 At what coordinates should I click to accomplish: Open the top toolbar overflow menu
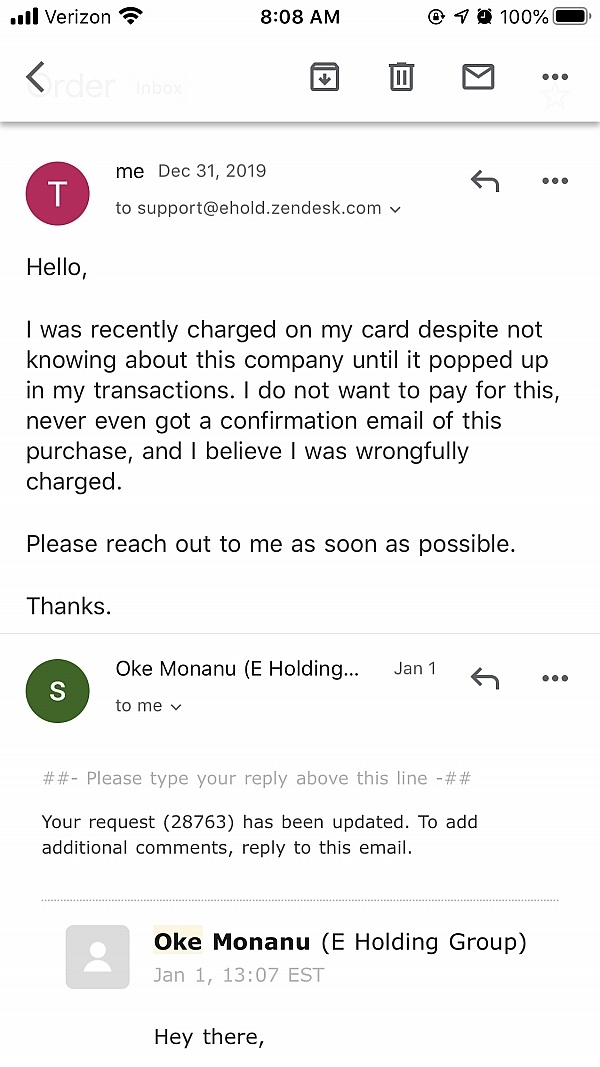[x=555, y=77]
